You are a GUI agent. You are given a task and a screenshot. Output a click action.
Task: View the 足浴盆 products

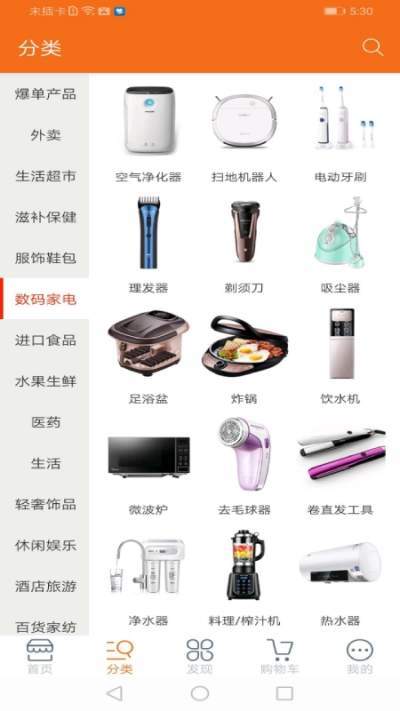[148, 356]
